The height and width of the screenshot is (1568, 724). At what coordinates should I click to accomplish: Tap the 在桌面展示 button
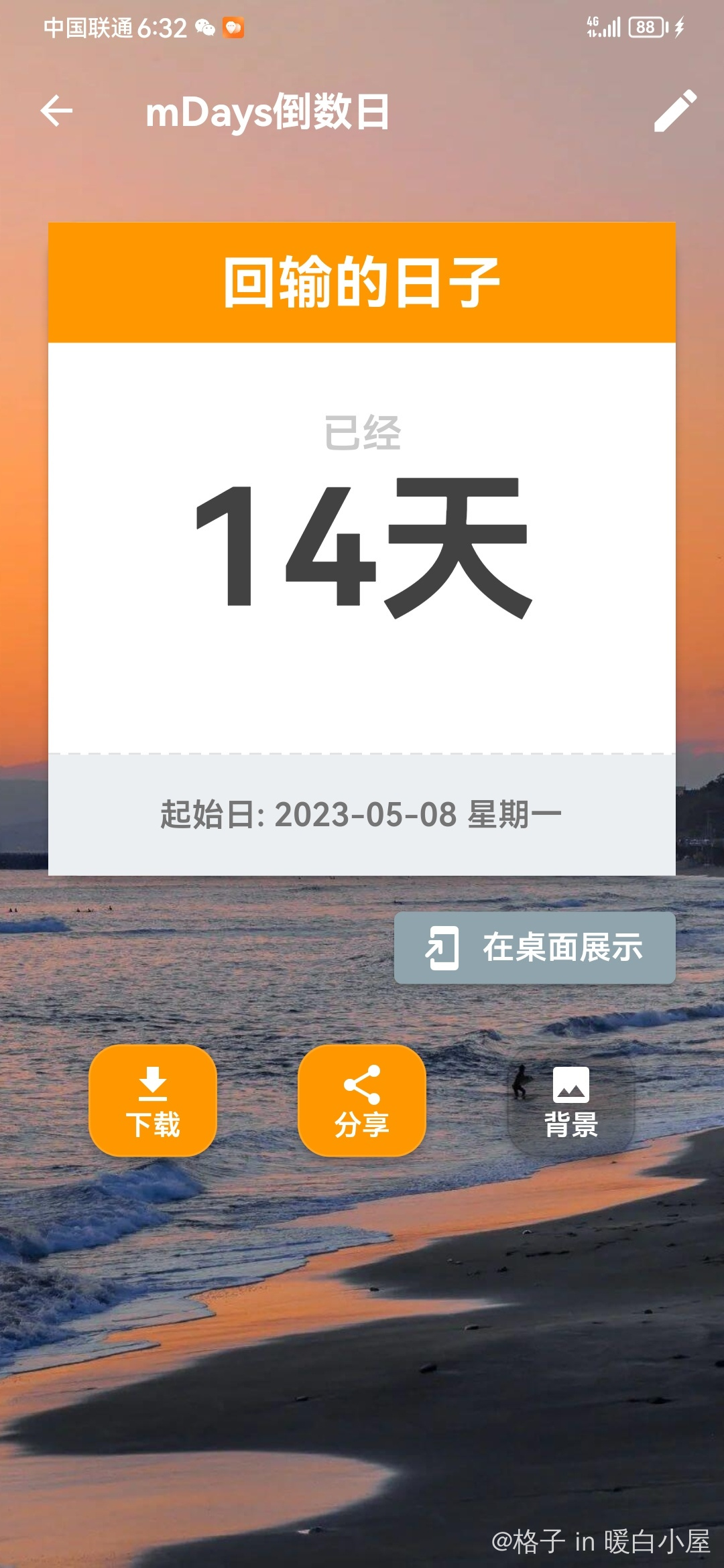point(534,948)
